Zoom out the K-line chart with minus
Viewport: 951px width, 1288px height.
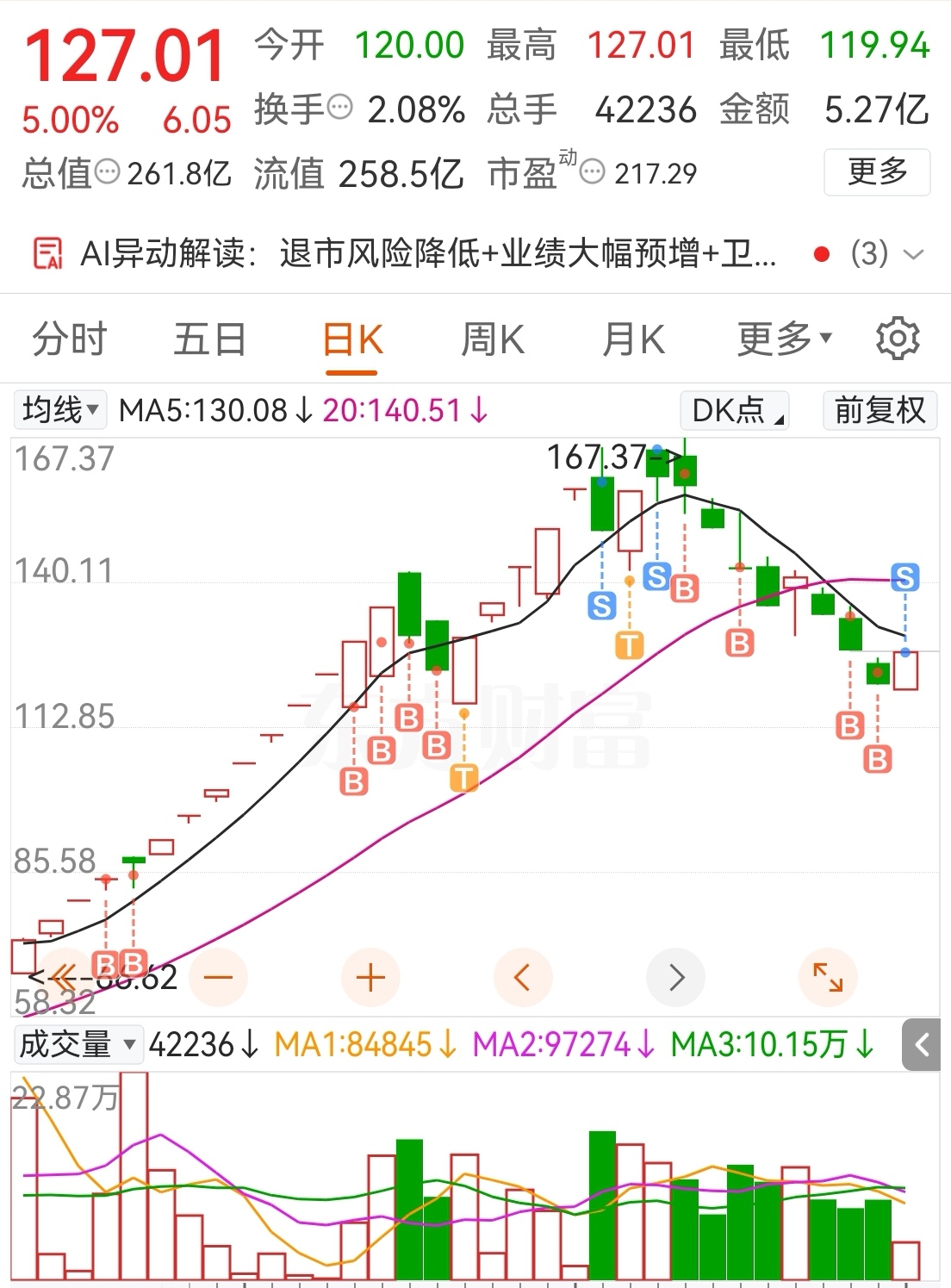click(218, 977)
